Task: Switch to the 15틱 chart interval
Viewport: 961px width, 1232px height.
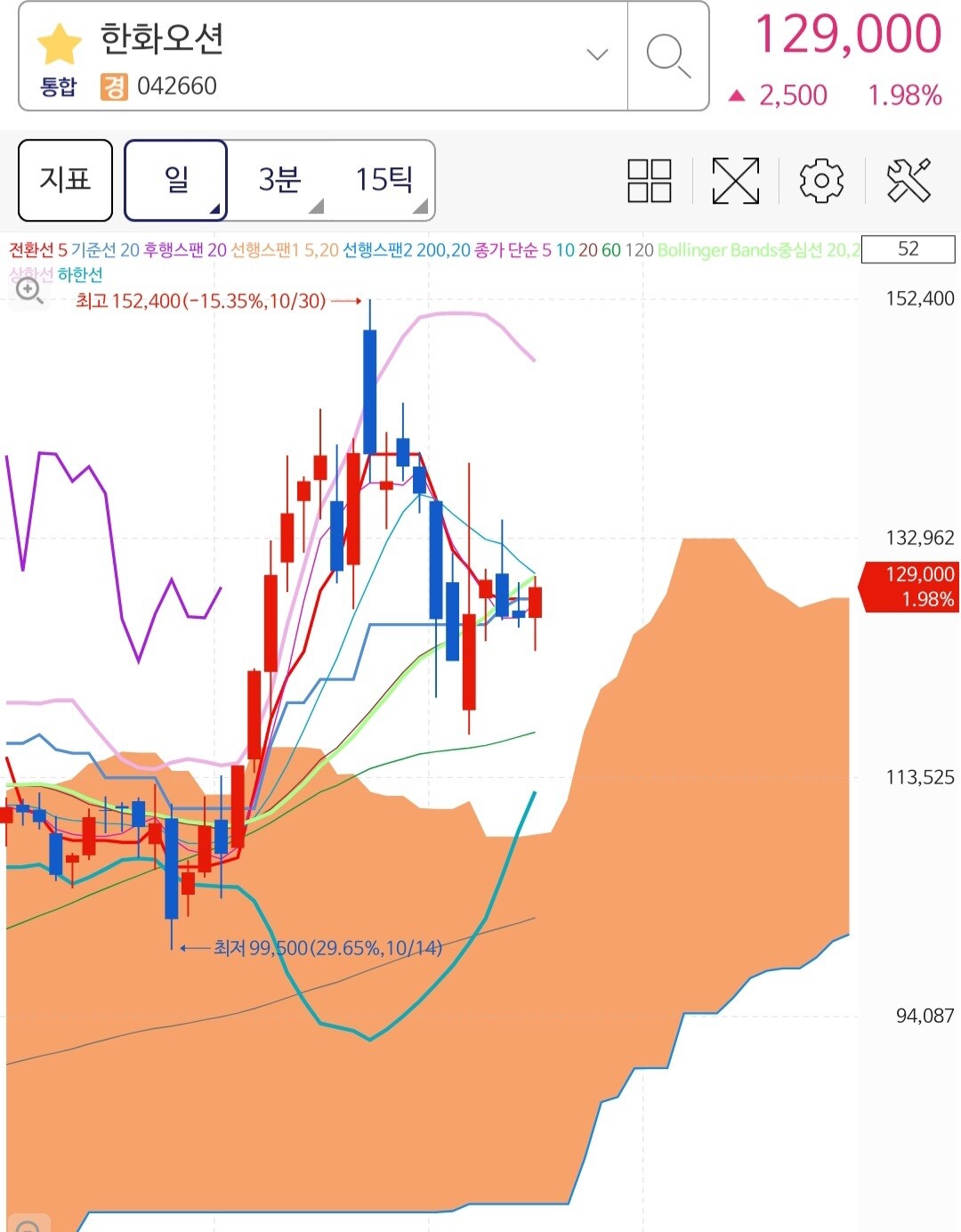Action: pyautogui.click(x=384, y=180)
